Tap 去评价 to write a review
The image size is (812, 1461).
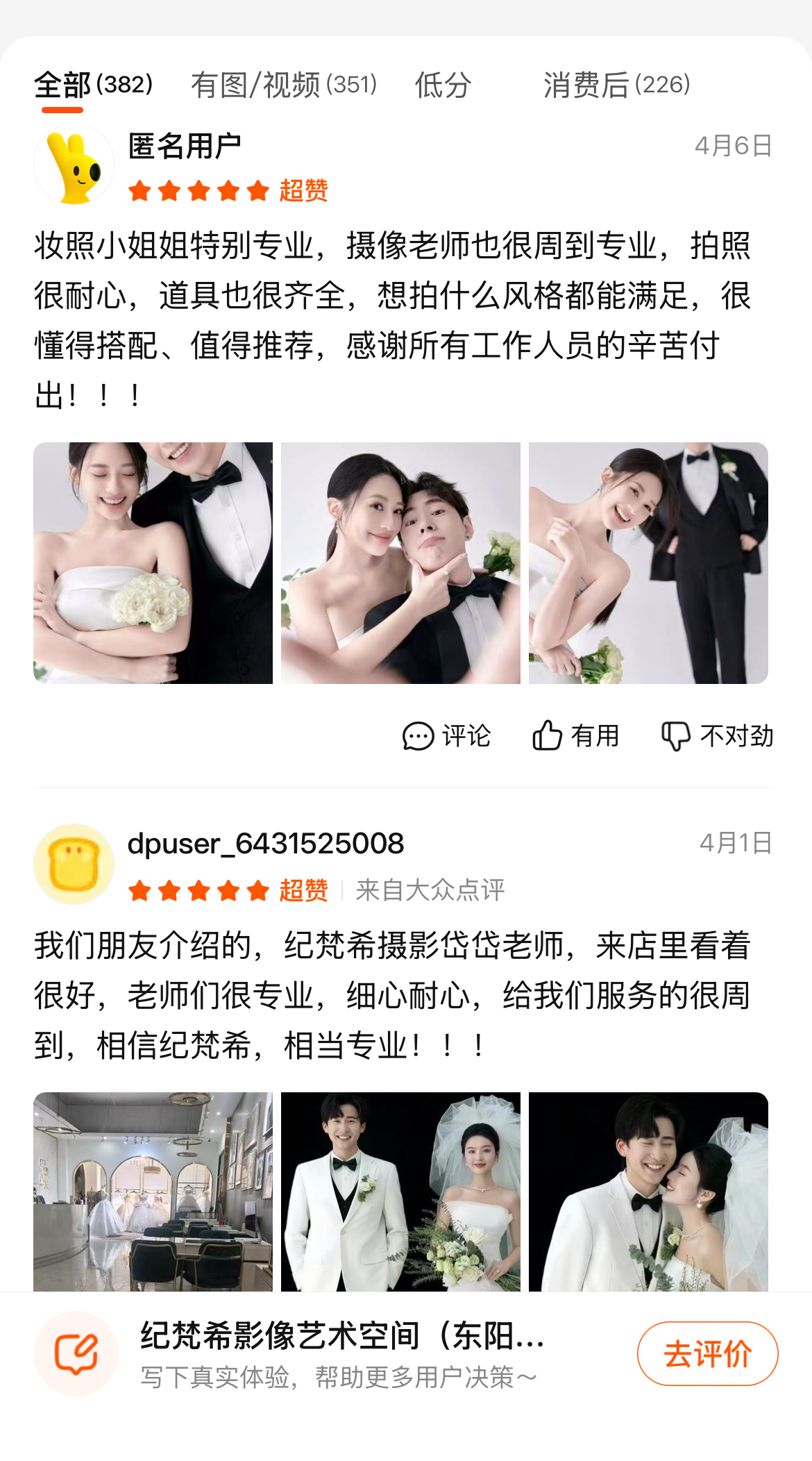[708, 1353]
